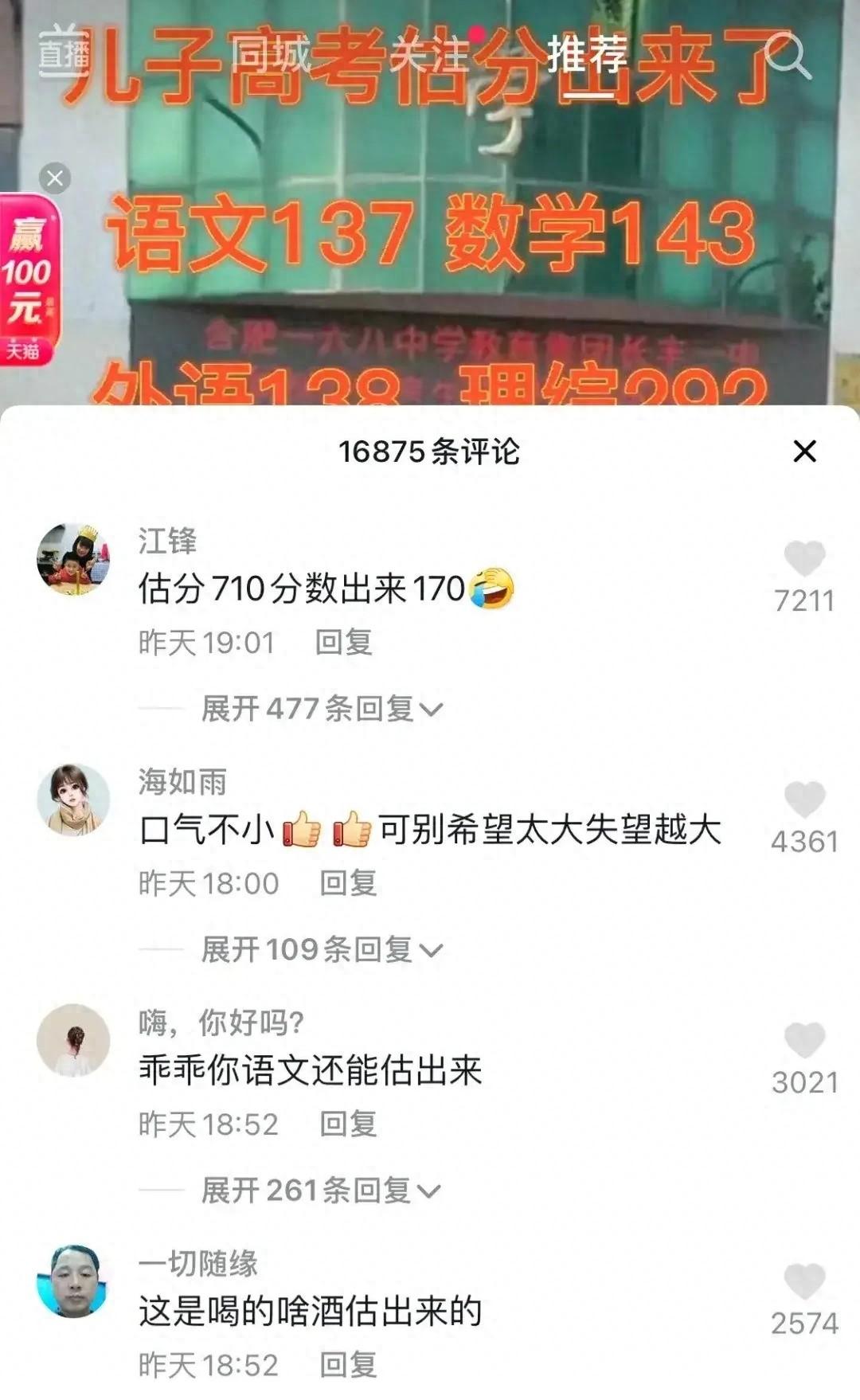Like 一切随缘's comment
860x1400 pixels.
pyautogui.click(x=804, y=1281)
